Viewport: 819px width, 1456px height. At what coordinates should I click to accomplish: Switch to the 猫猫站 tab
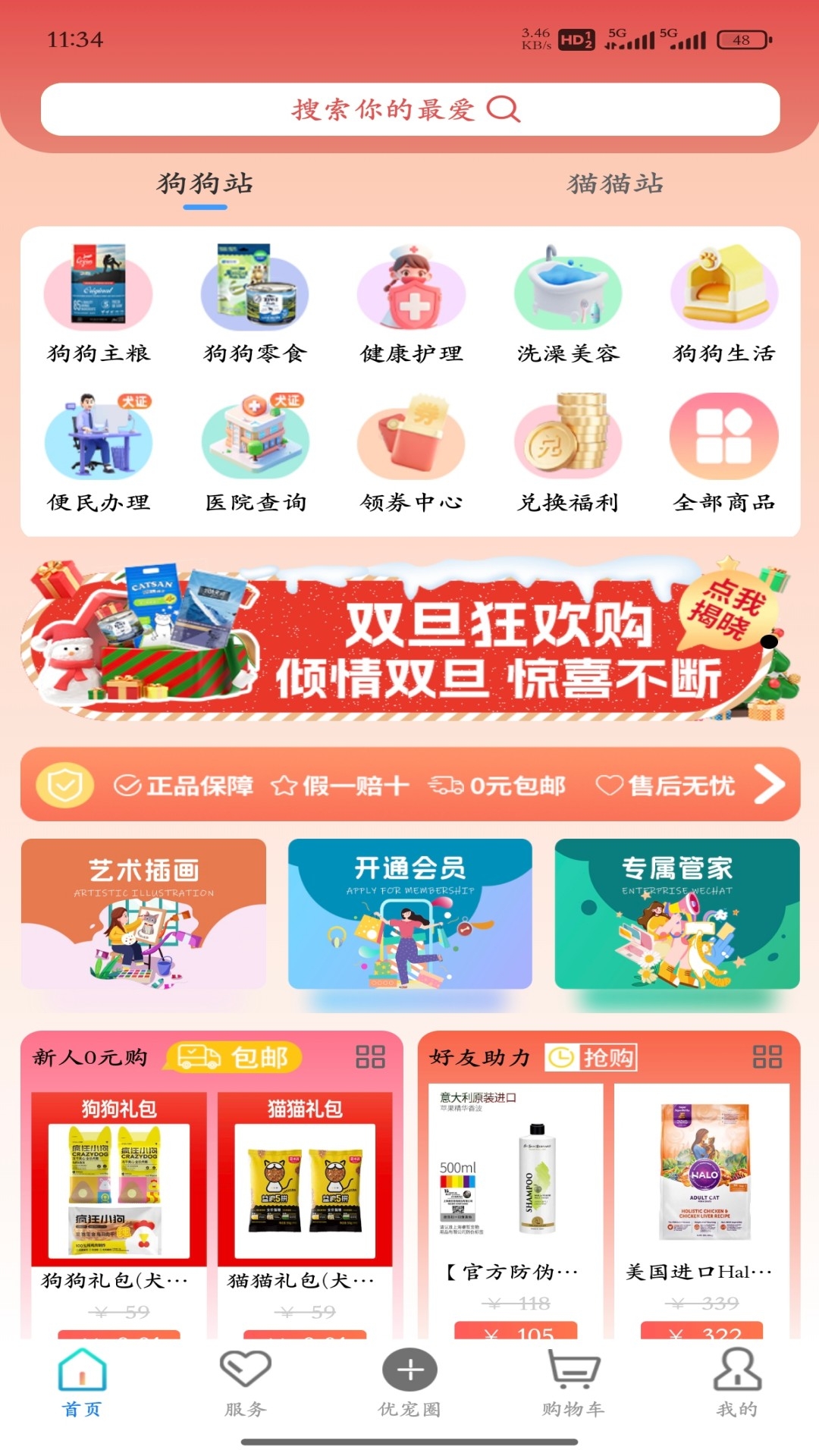(615, 184)
